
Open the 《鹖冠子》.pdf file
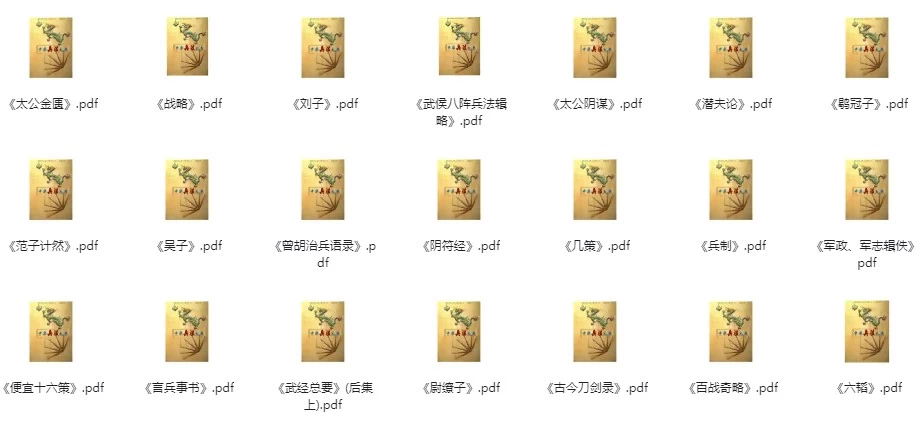point(867,47)
